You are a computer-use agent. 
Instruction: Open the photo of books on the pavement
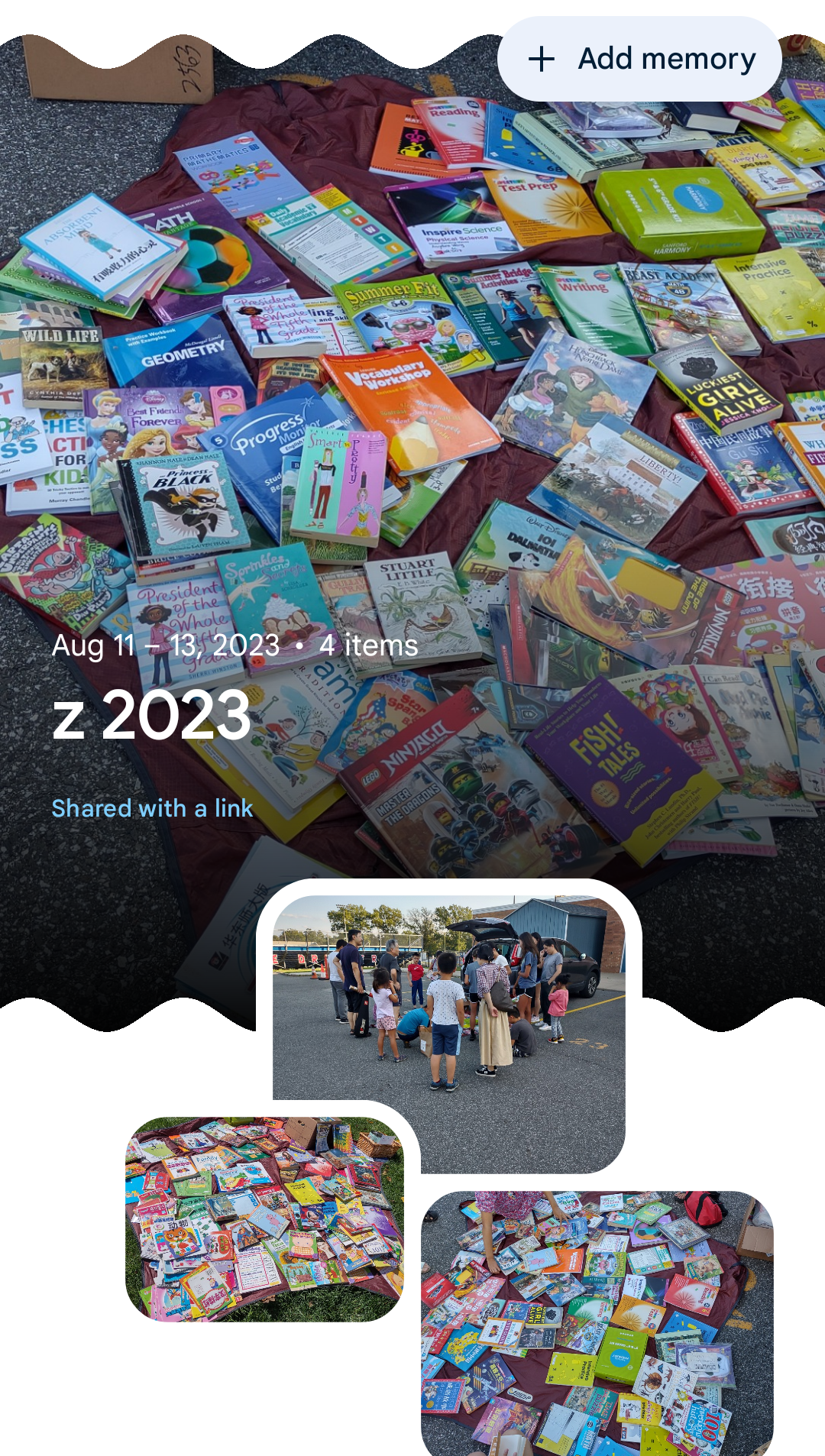coord(596,1322)
